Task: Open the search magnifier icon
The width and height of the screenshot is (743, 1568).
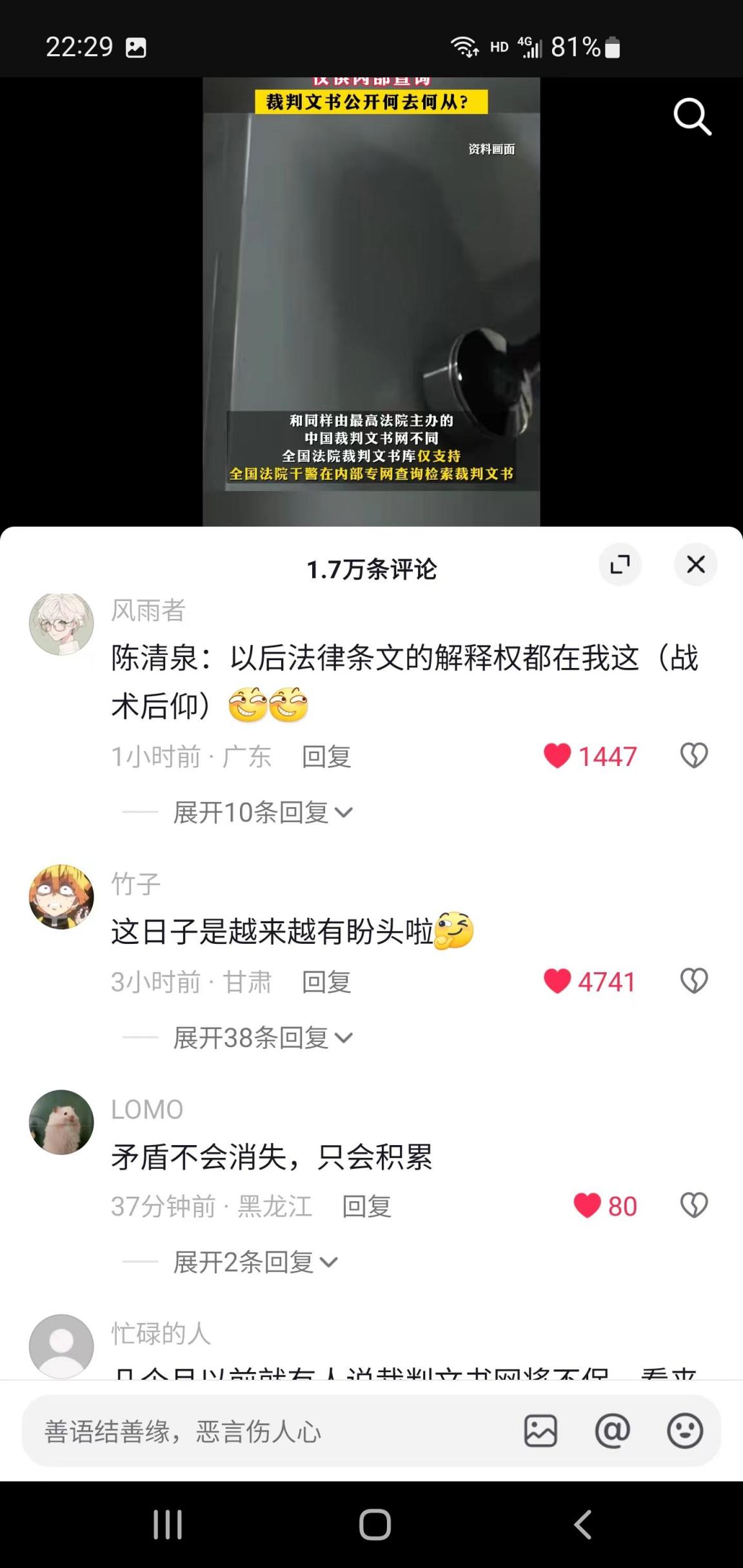Action: click(x=692, y=117)
